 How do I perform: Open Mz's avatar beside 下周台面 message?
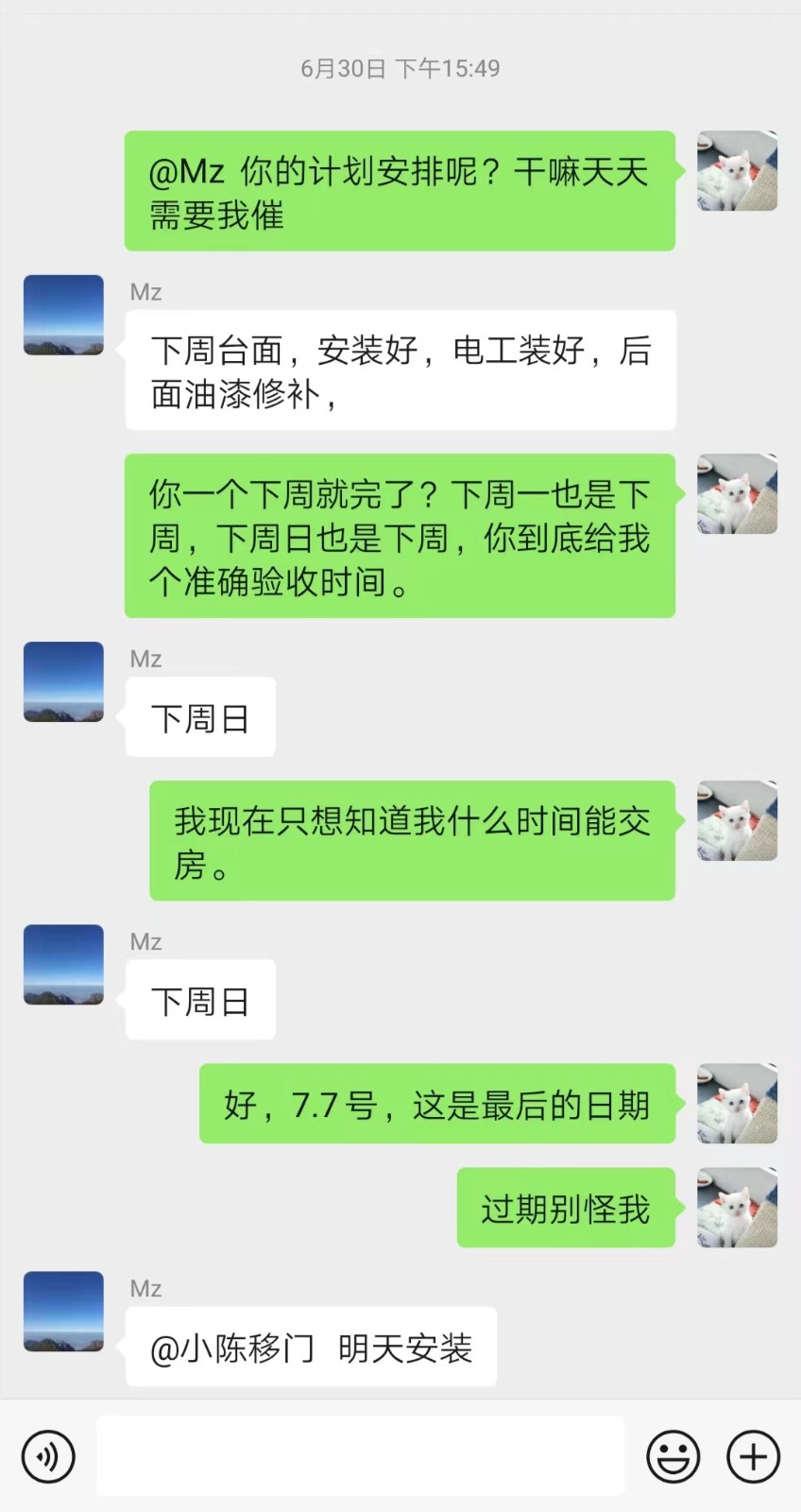point(63,315)
